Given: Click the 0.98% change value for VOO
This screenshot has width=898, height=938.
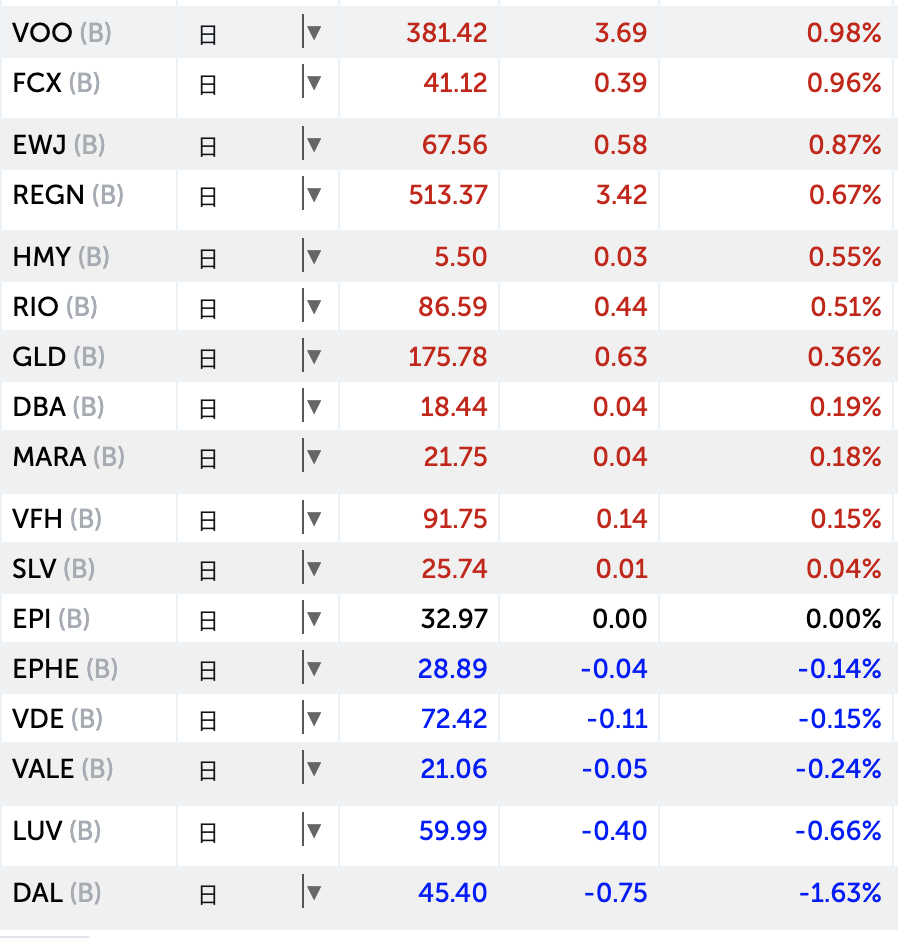Looking at the screenshot, I should pos(843,33).
